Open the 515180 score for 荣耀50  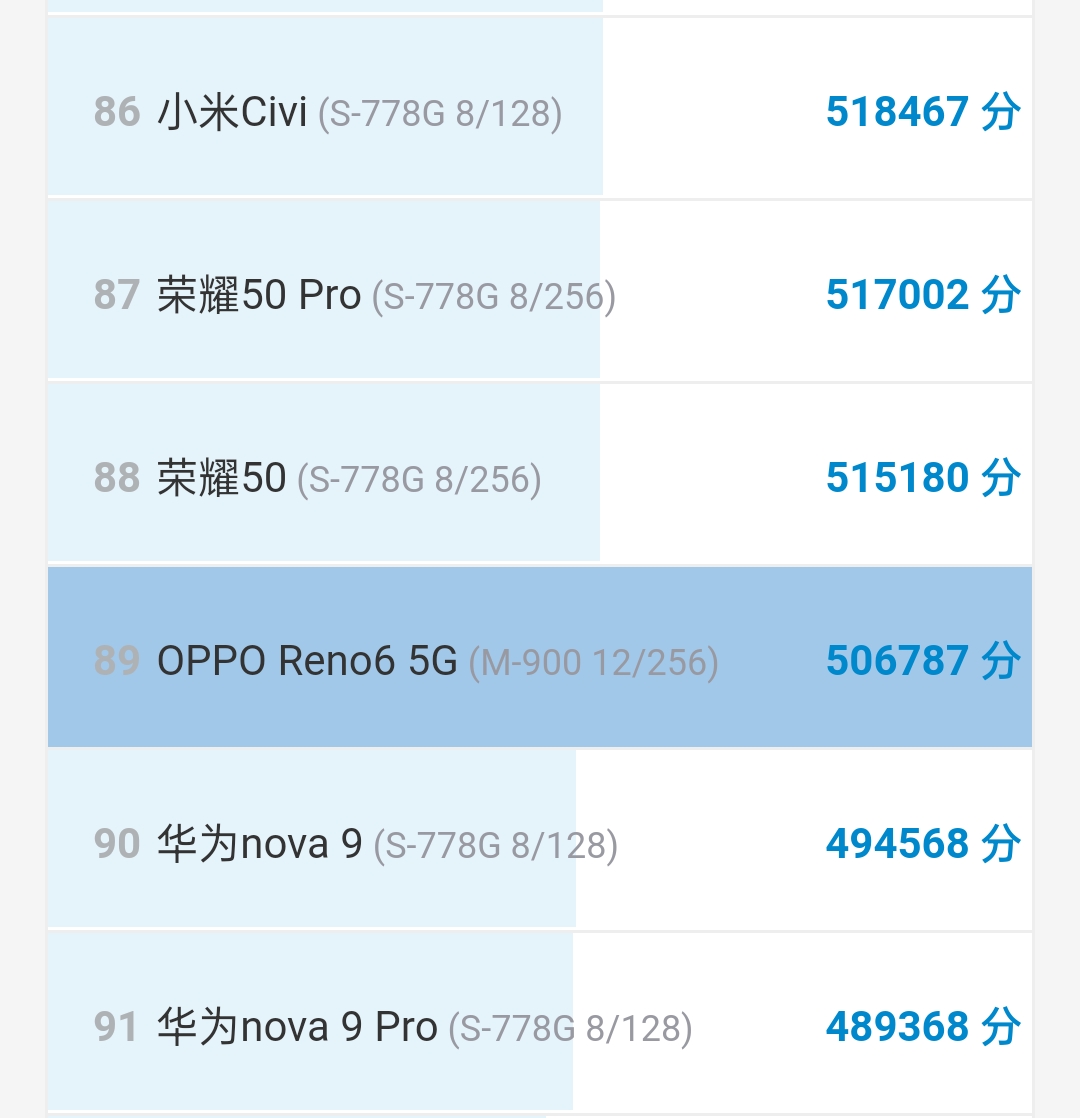pos(898,477)
